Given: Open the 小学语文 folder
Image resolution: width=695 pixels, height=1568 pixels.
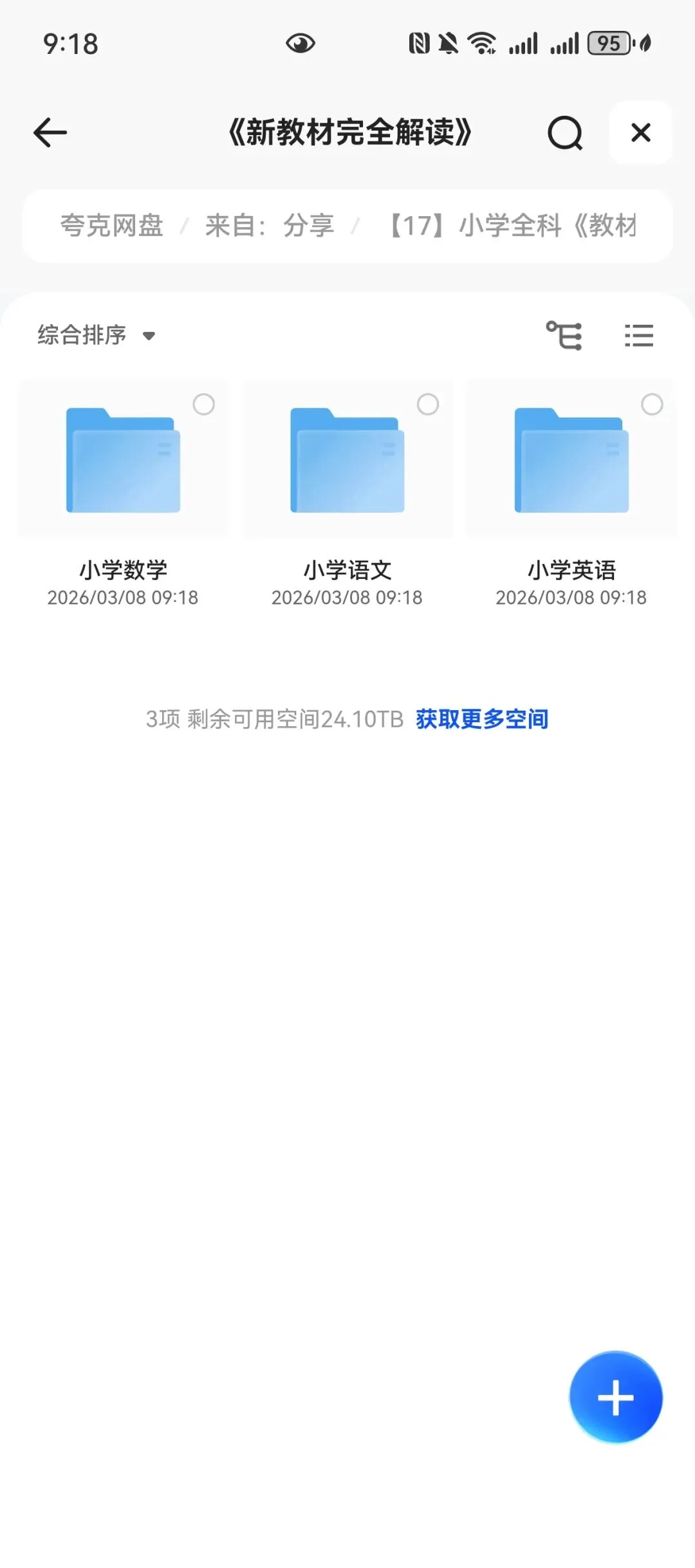Looking at the screenshot, I should (x=347, y=460).
